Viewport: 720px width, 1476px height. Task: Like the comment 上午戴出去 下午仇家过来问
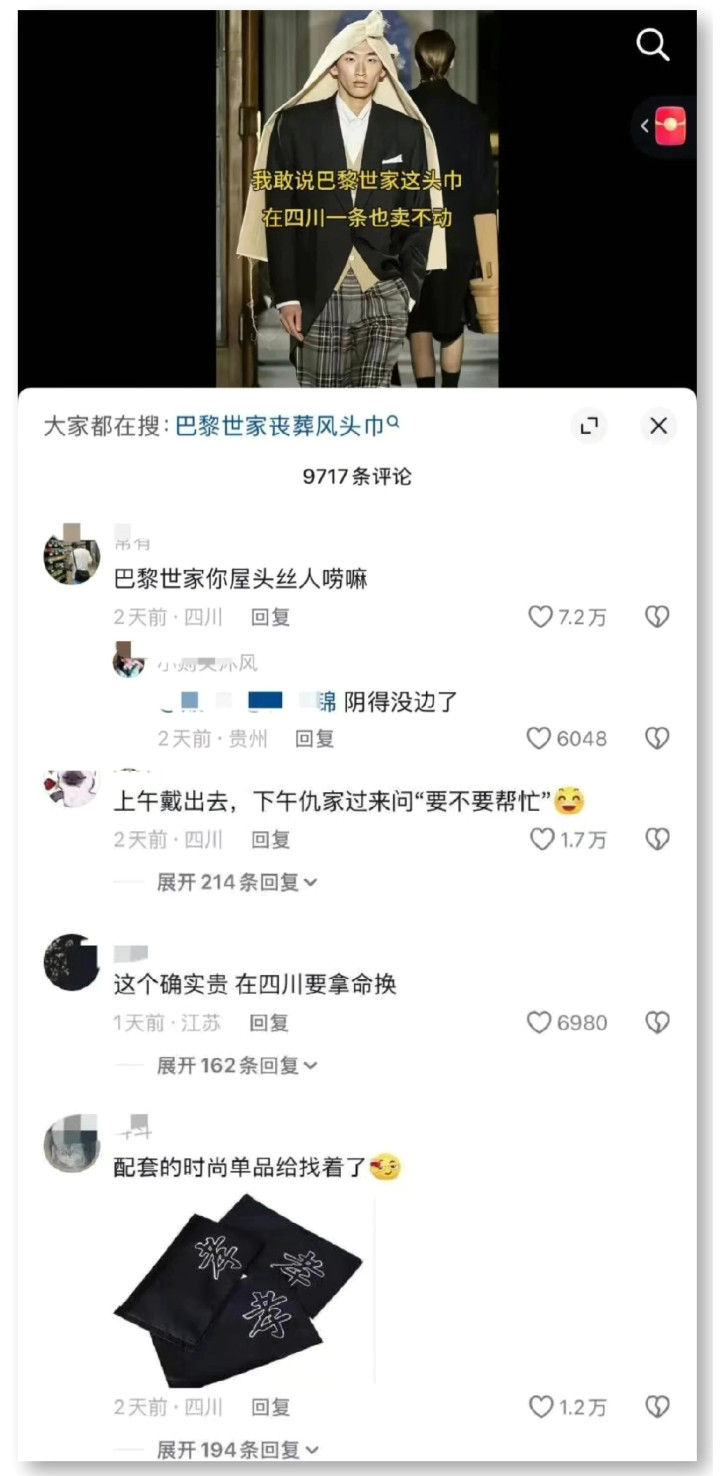coord(541,839)
